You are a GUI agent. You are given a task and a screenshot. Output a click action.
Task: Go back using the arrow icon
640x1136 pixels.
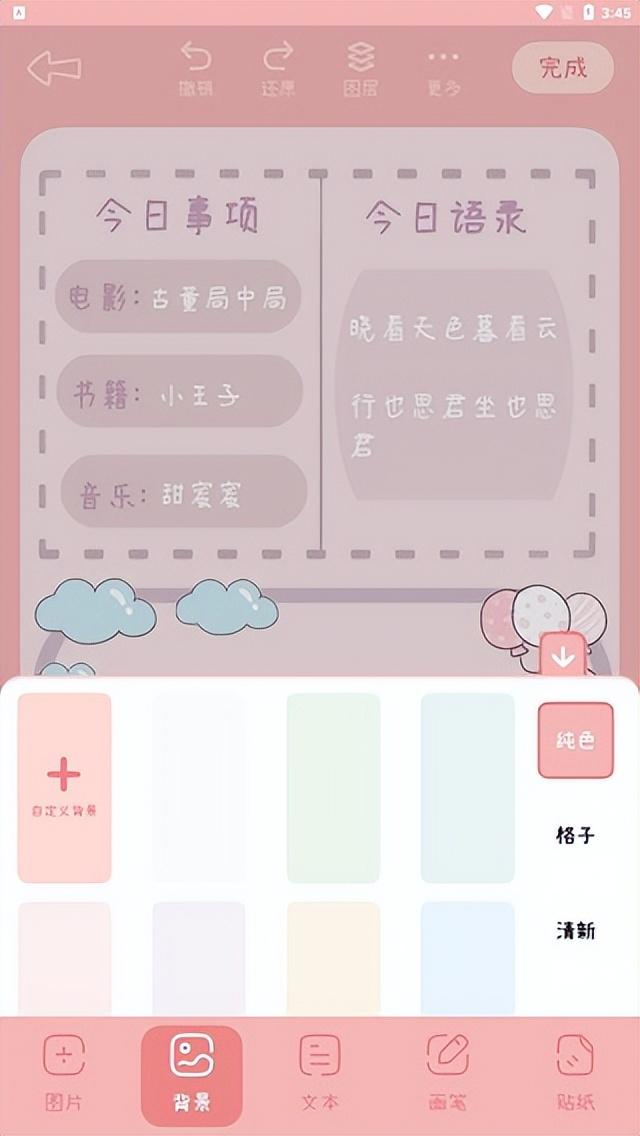click(x=54, y=68)
